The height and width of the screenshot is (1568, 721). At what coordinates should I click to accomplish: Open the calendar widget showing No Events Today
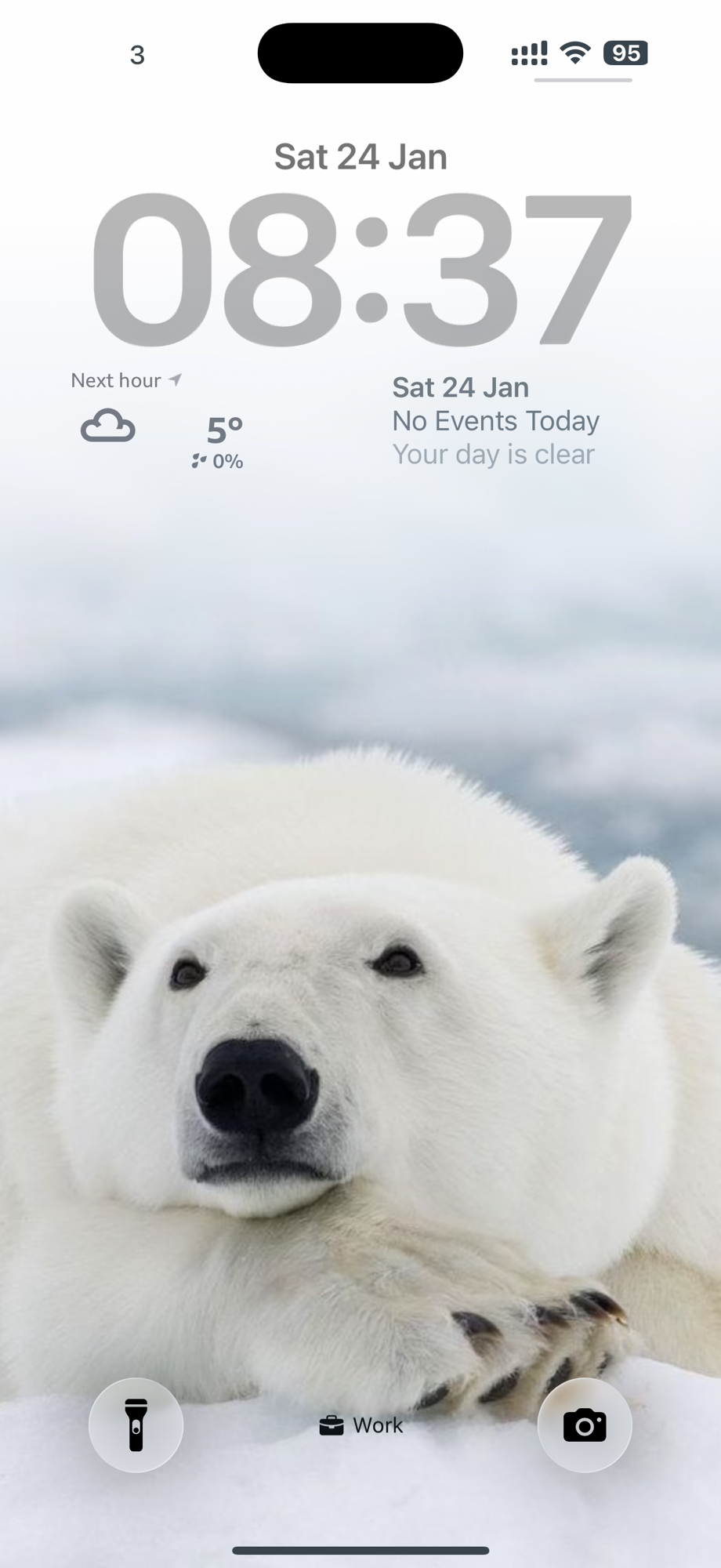[x=495, y=421]
